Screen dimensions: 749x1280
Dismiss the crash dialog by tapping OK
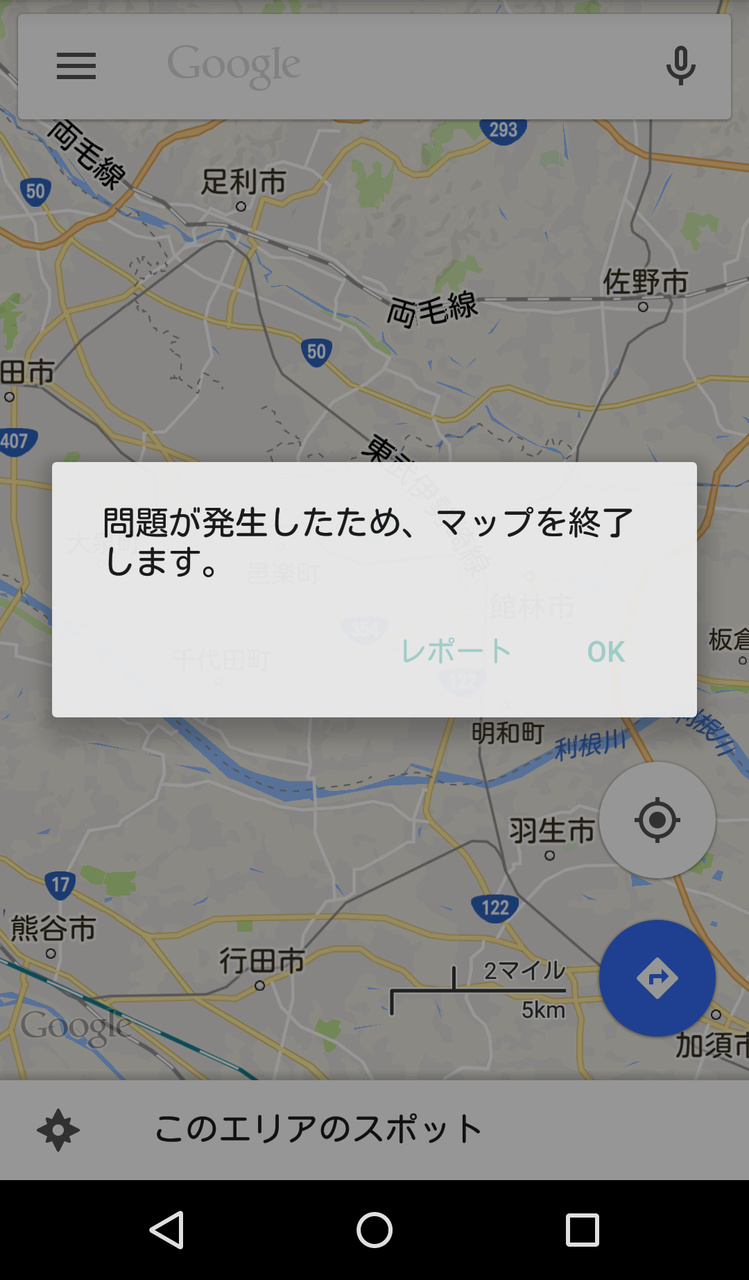point(604,651)
